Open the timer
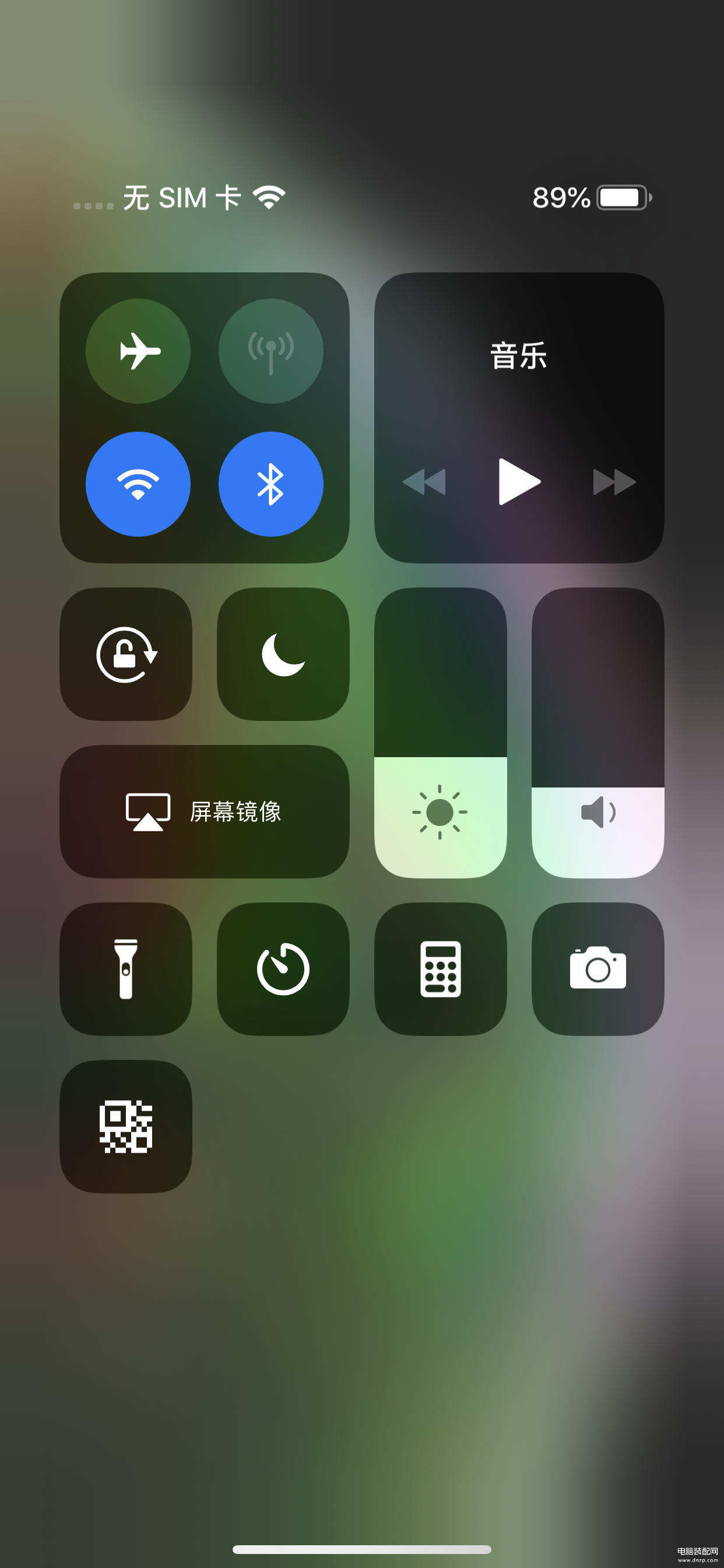The width and height of the screenshot is (724, 1568). 283,969
